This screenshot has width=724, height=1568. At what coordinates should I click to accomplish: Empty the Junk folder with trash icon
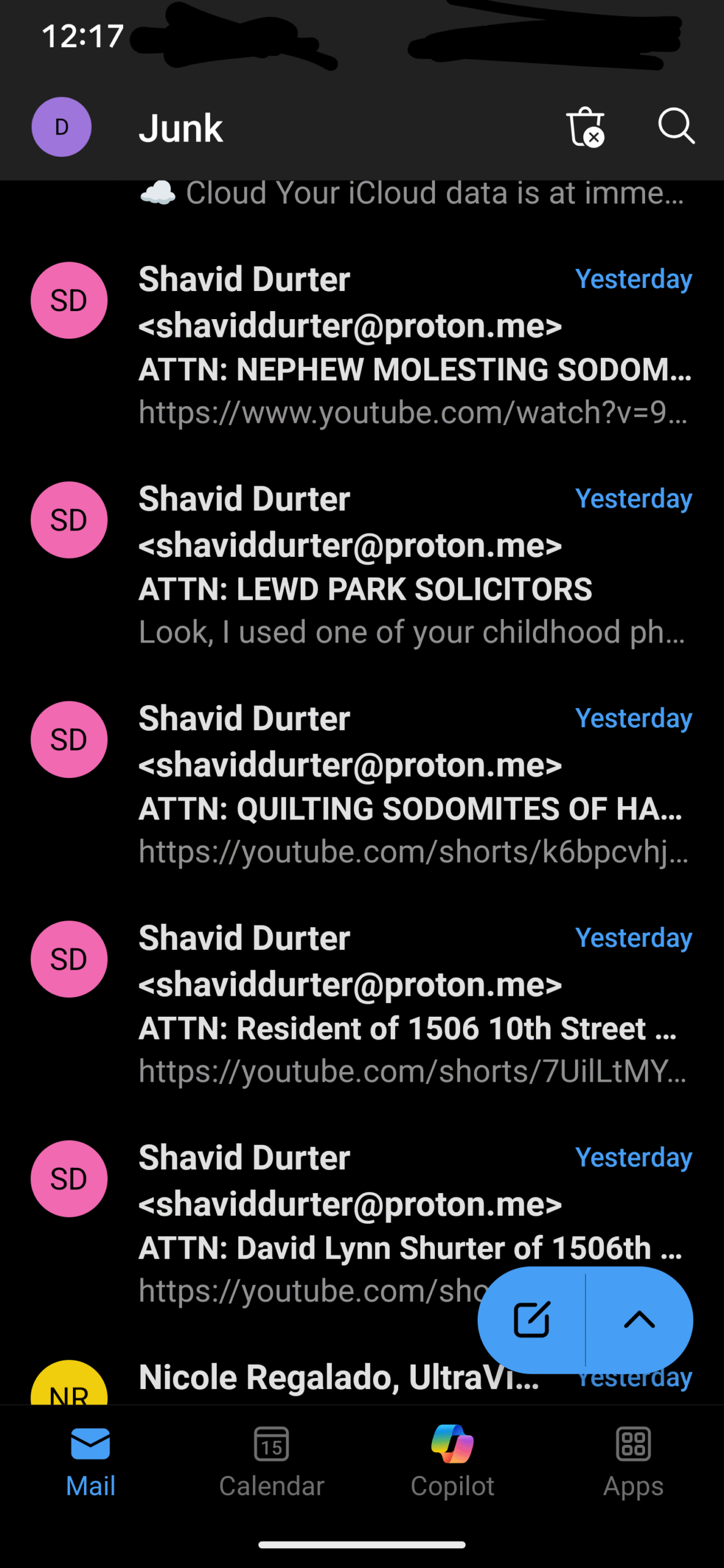coord(585,127)
